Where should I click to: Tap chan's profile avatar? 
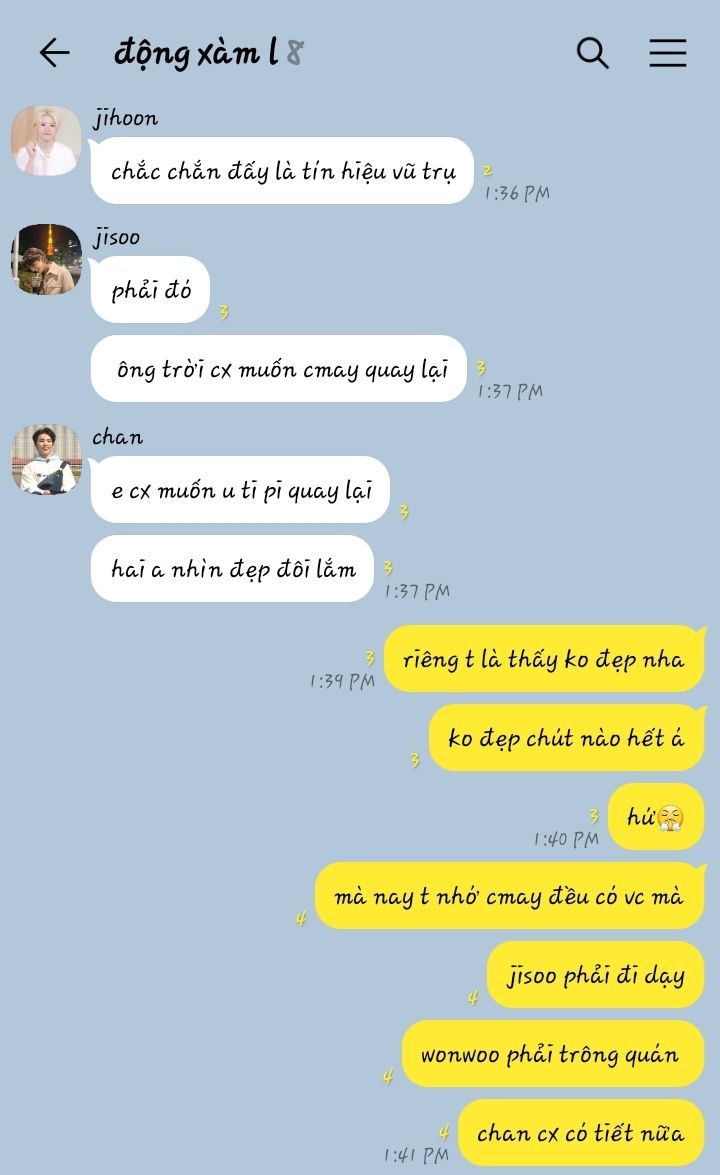pos(46,459)
